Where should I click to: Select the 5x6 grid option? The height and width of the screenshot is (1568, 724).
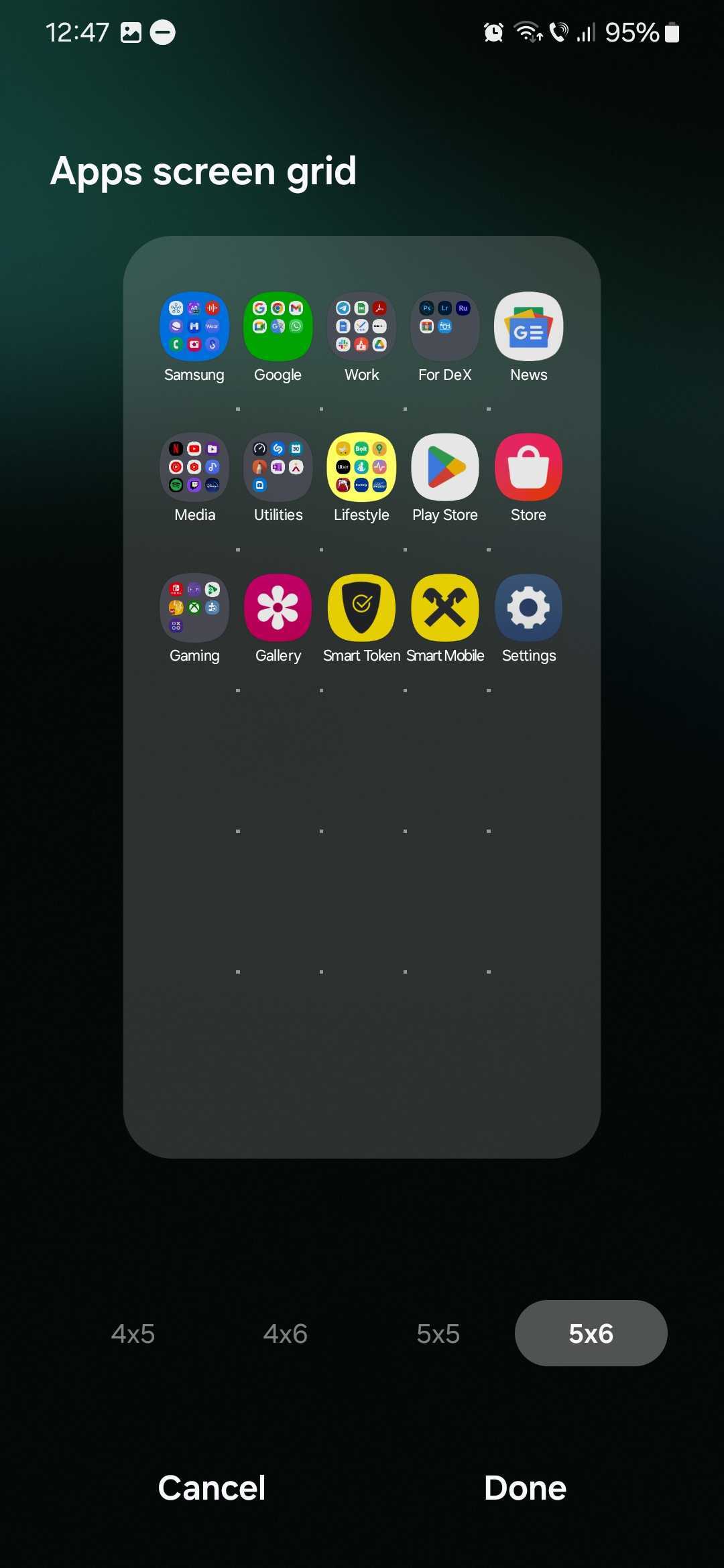click(x=591, y=1333)
